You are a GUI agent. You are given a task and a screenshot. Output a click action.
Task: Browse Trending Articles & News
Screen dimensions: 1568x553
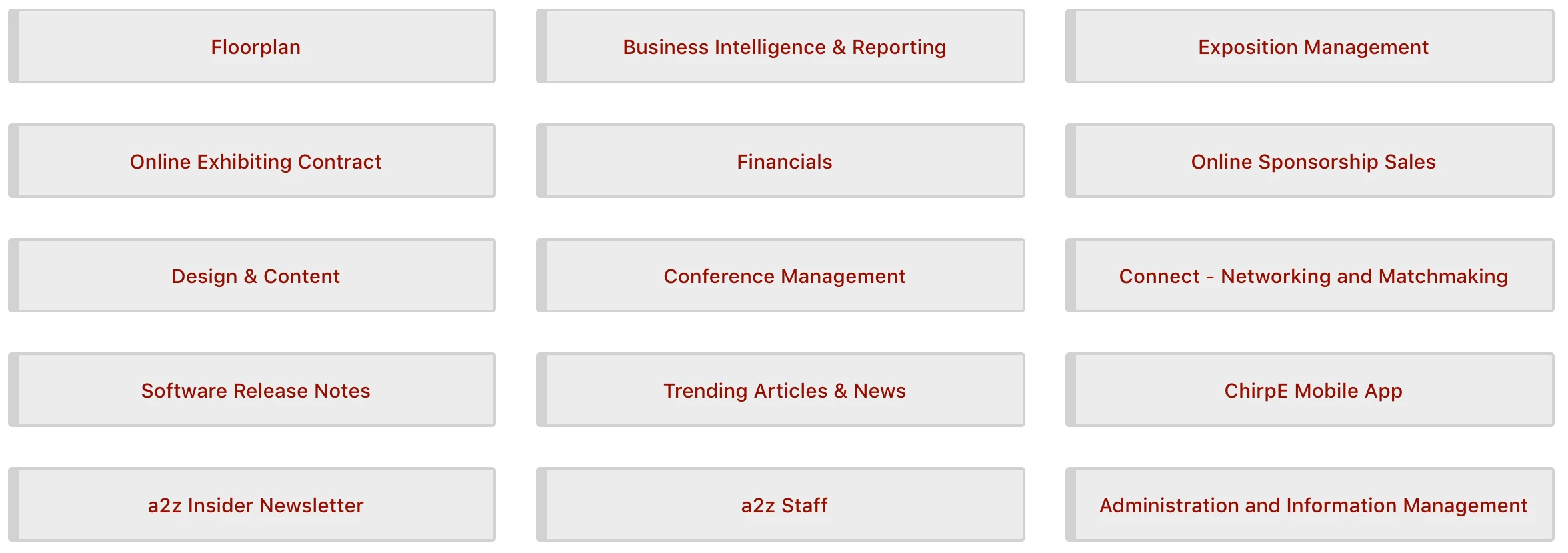(784, 391)
